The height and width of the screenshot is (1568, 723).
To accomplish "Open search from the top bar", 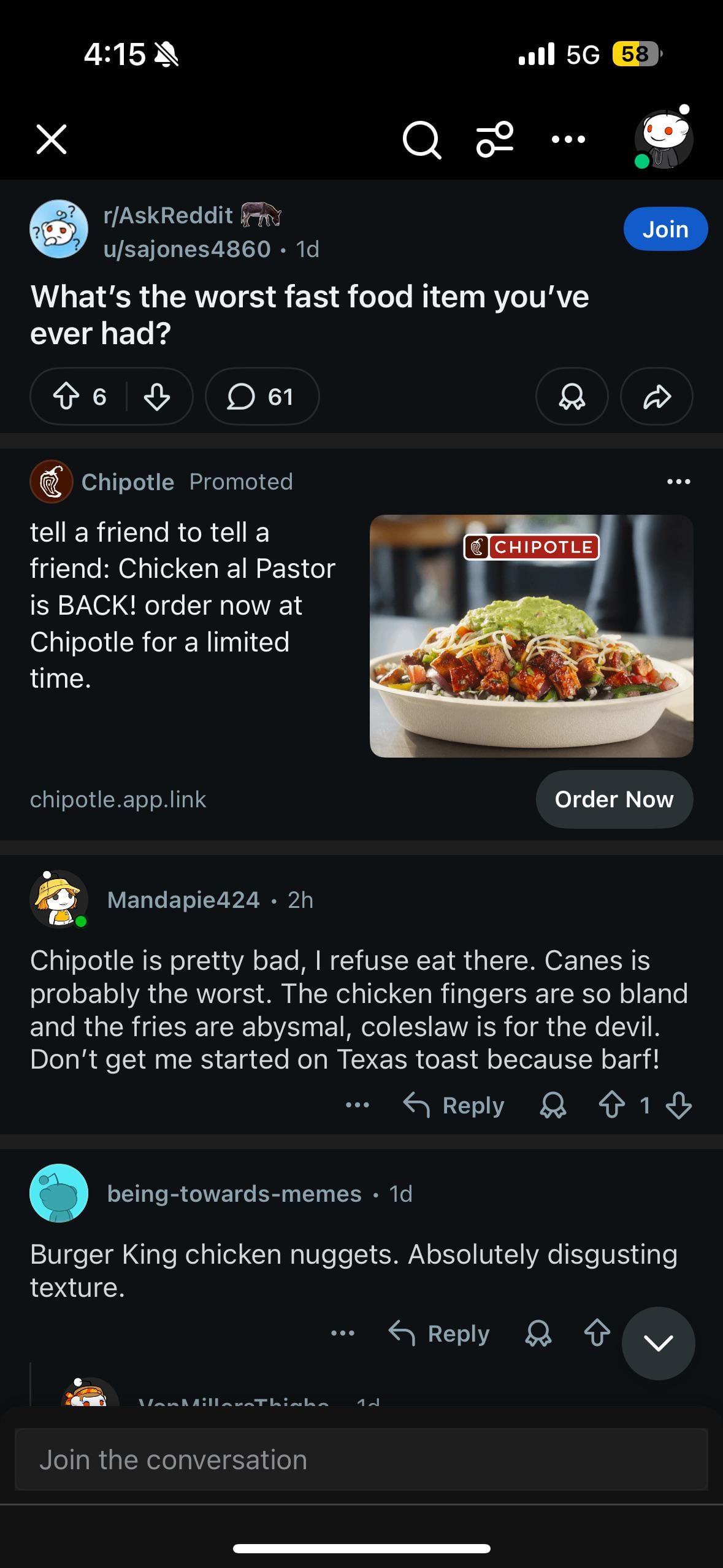I will pos(421,140).
